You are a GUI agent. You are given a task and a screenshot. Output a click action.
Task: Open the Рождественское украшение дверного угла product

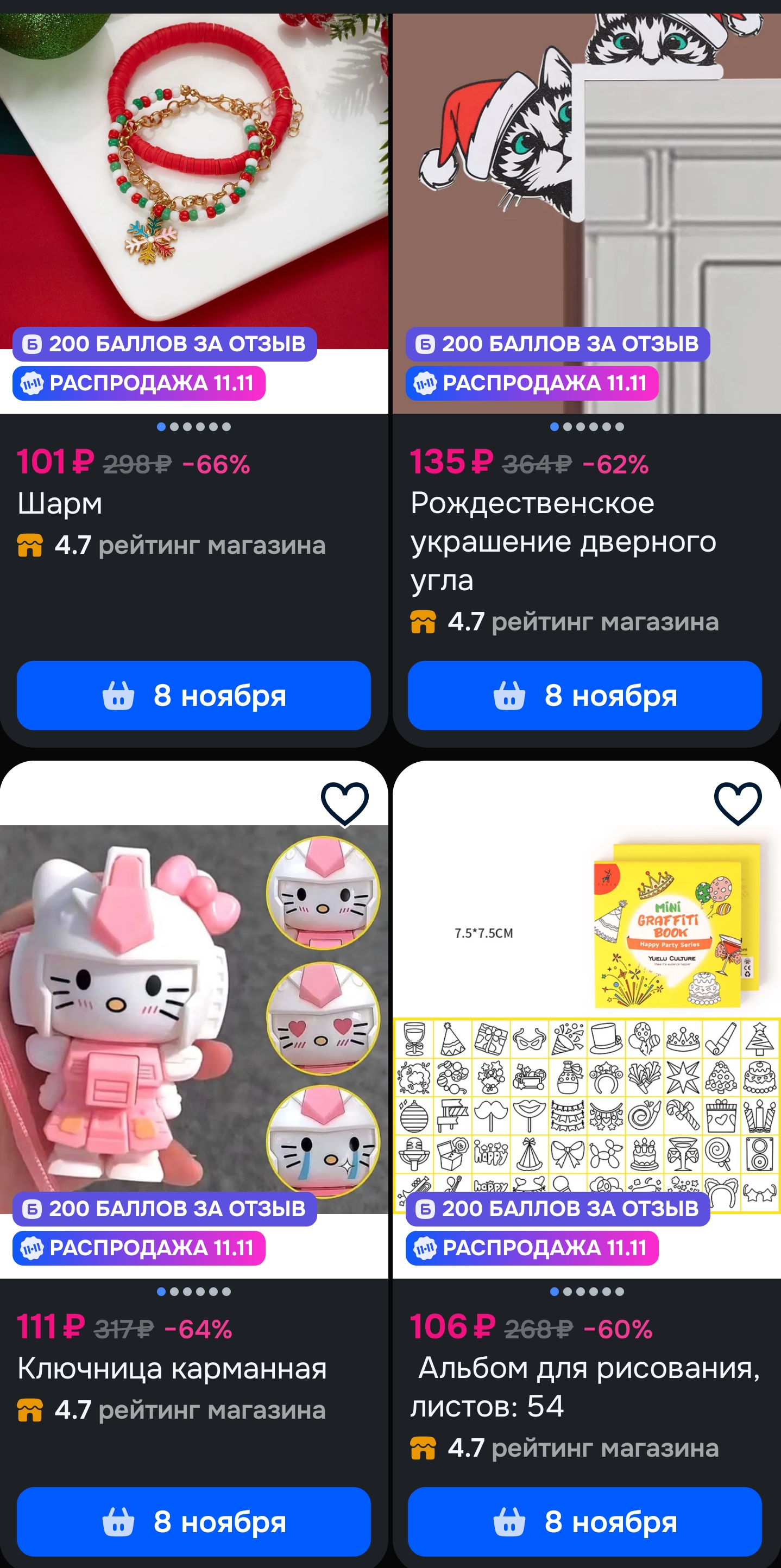click(x=585, y=182)
